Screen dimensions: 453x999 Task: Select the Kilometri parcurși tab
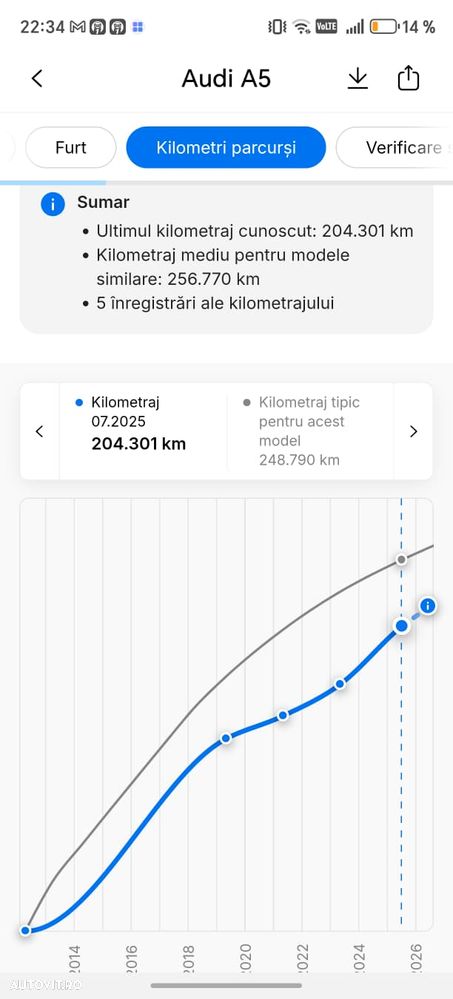[226, 148]
